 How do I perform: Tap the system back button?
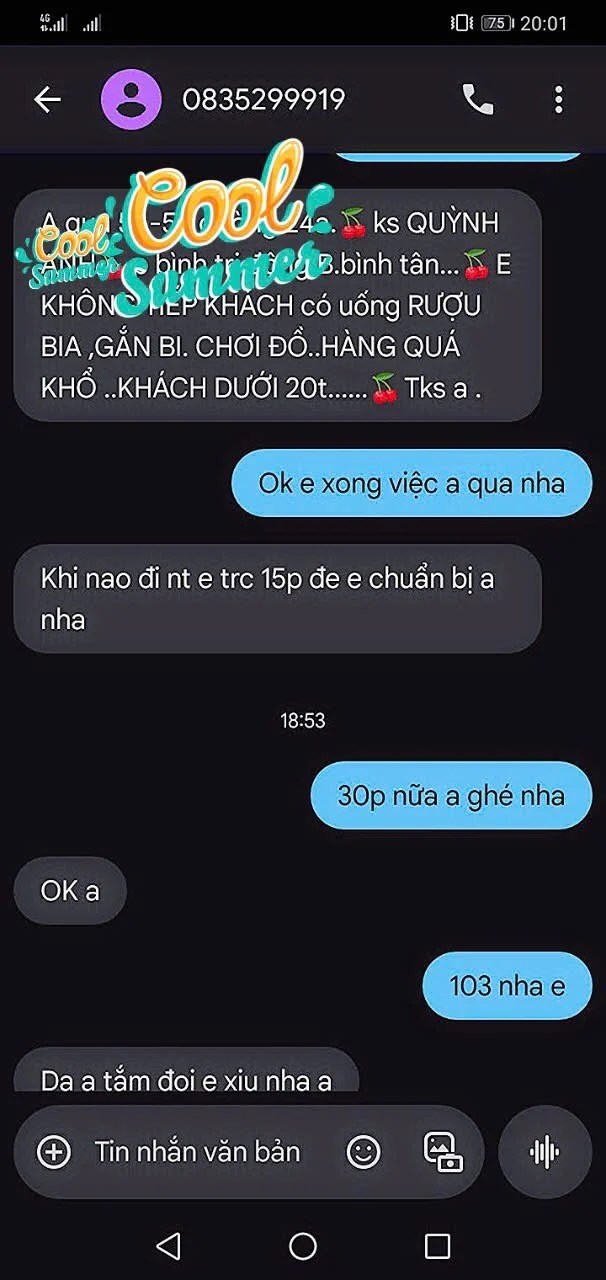[168, 1245]
